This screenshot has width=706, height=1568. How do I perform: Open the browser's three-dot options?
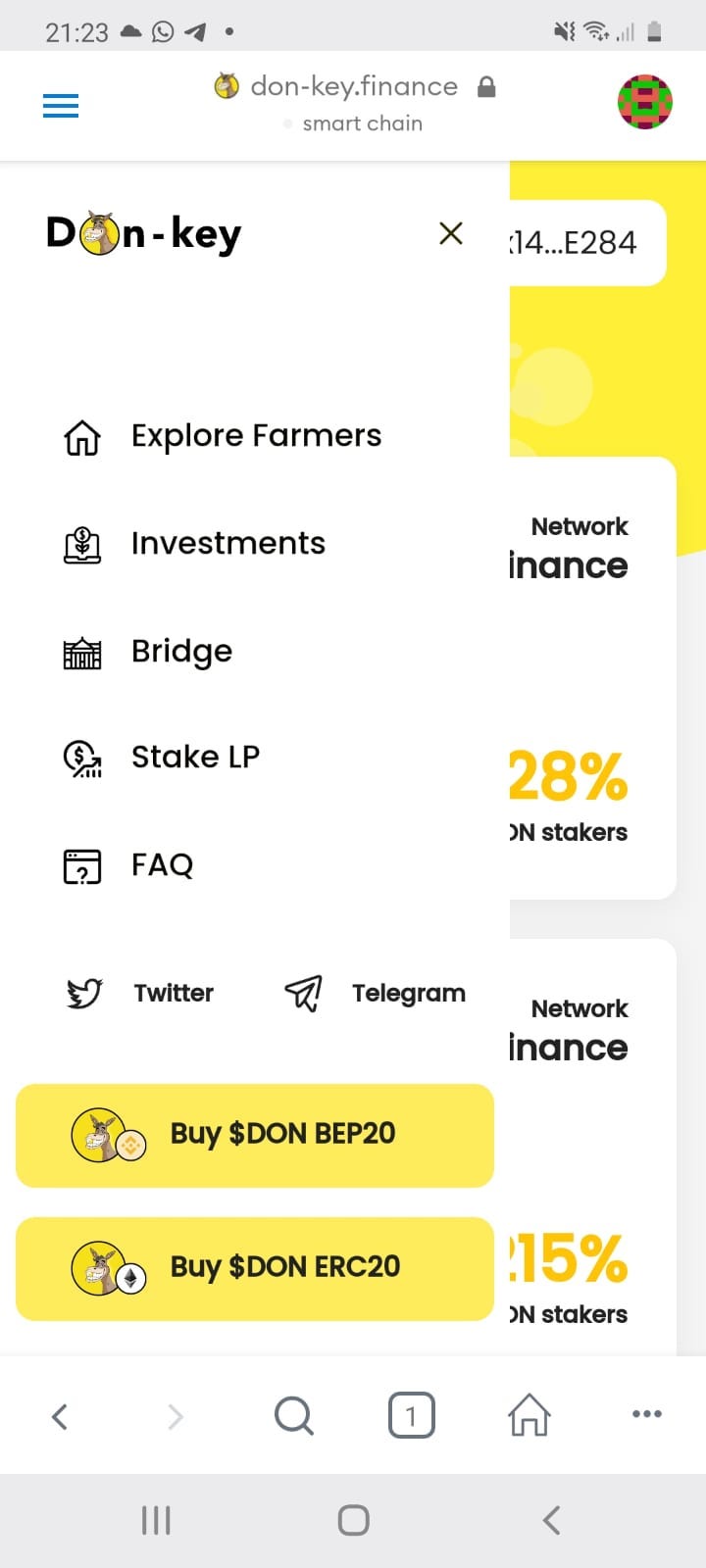pos(647,1414)
